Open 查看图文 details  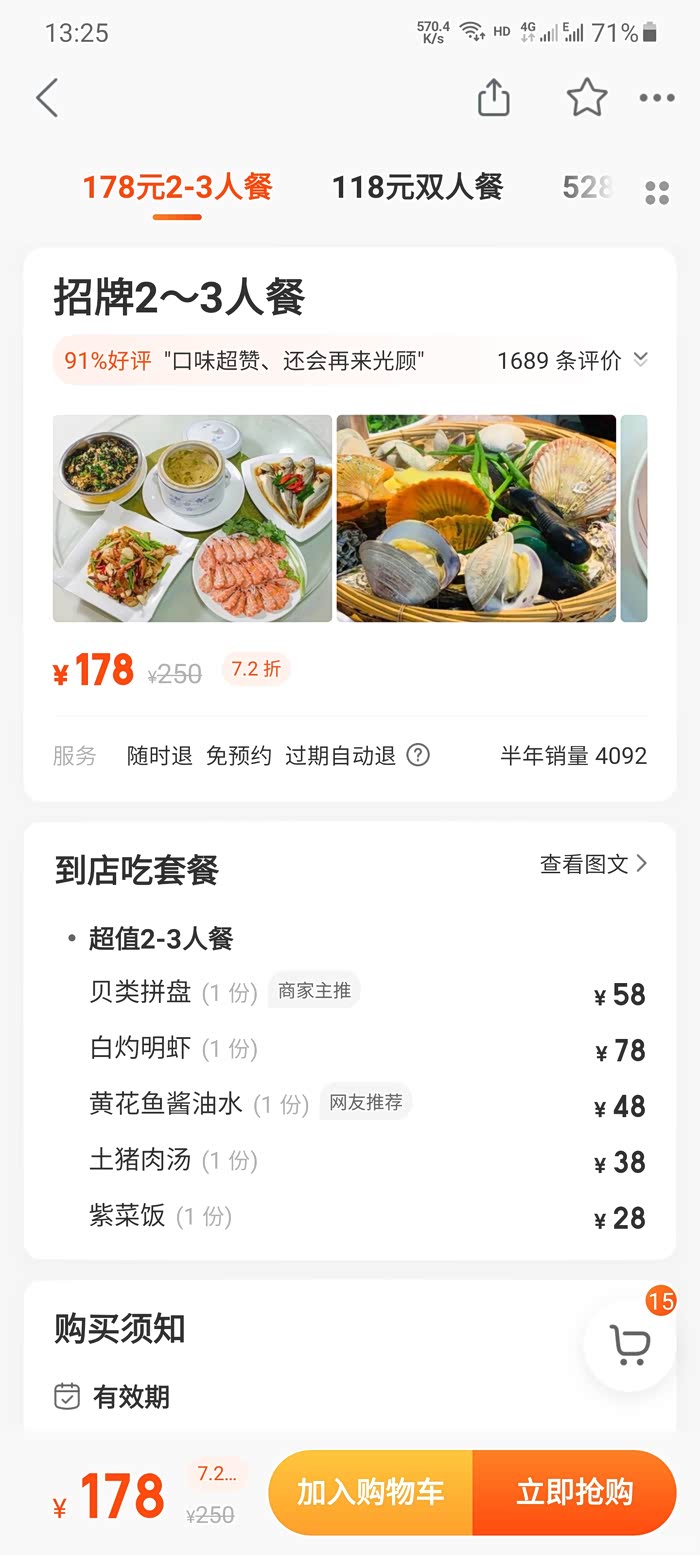[x=594, y=864]
